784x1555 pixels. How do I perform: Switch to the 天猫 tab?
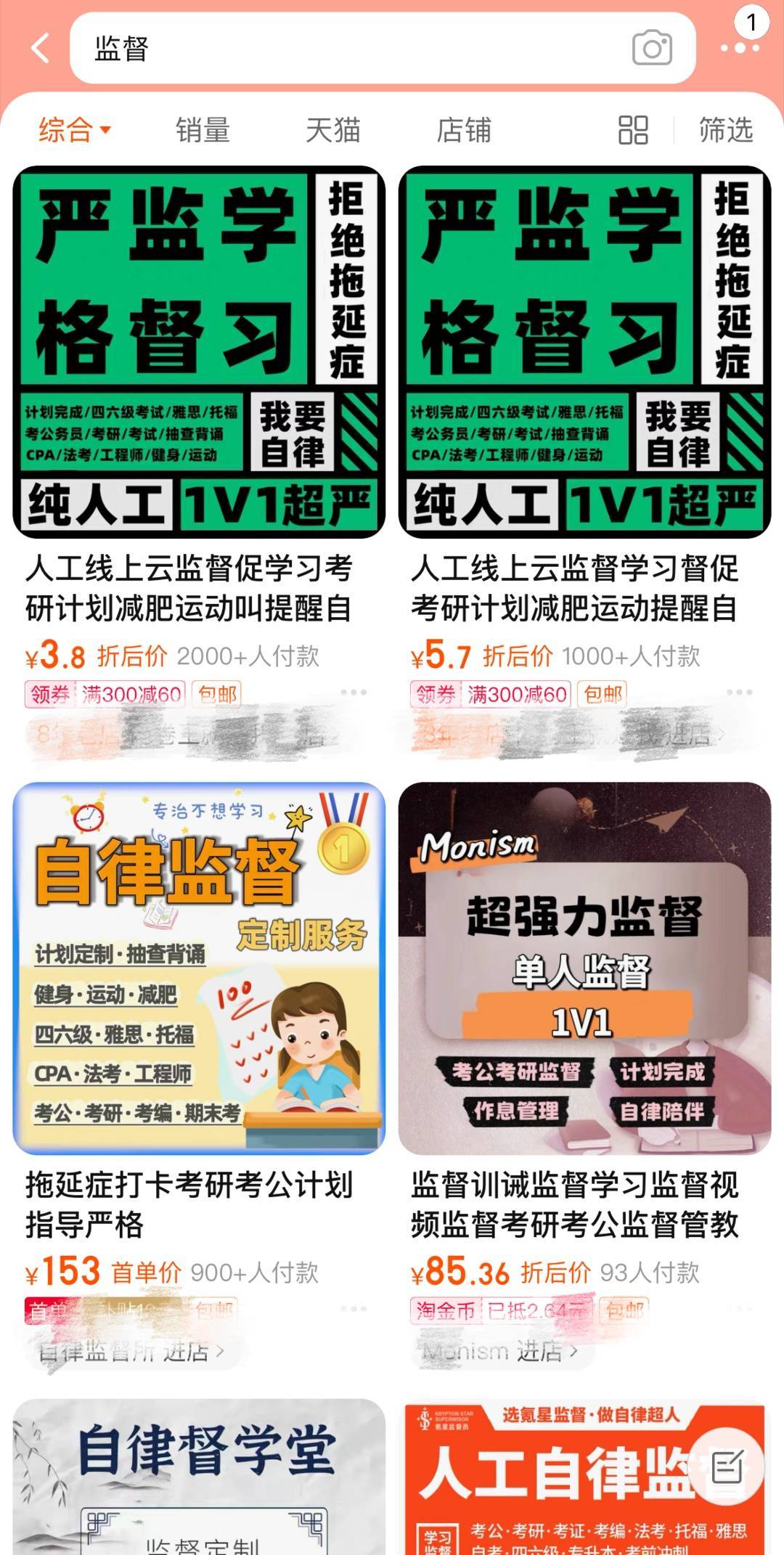tap(332, 131)
